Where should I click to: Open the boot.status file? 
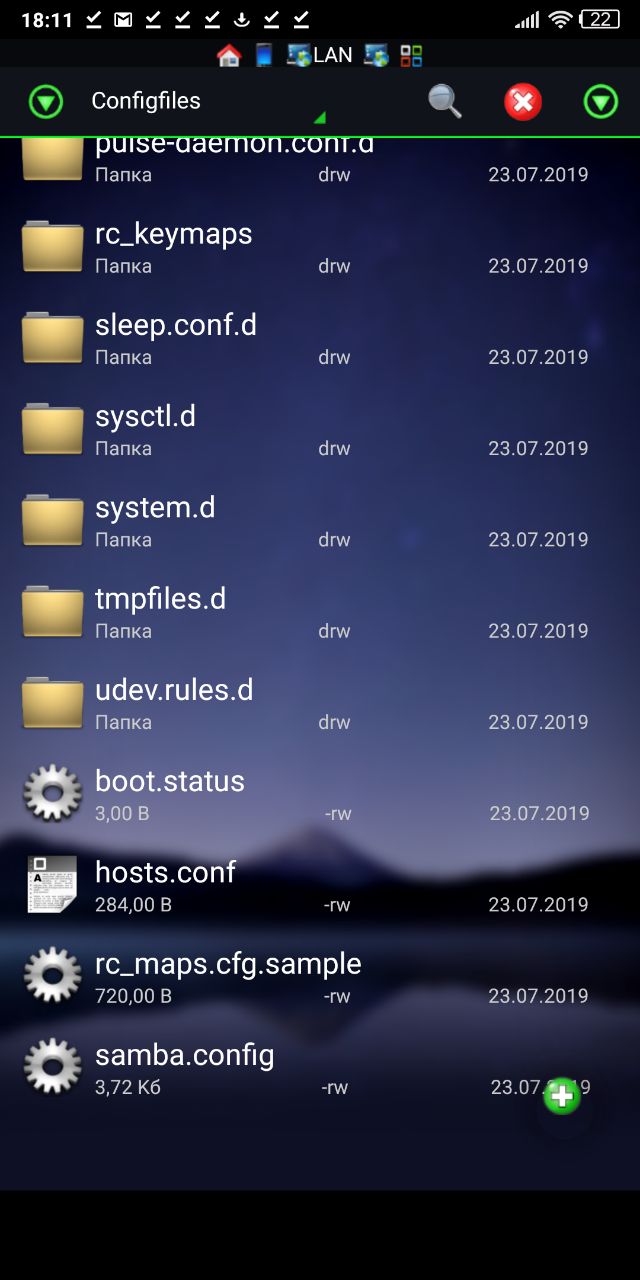170,793
